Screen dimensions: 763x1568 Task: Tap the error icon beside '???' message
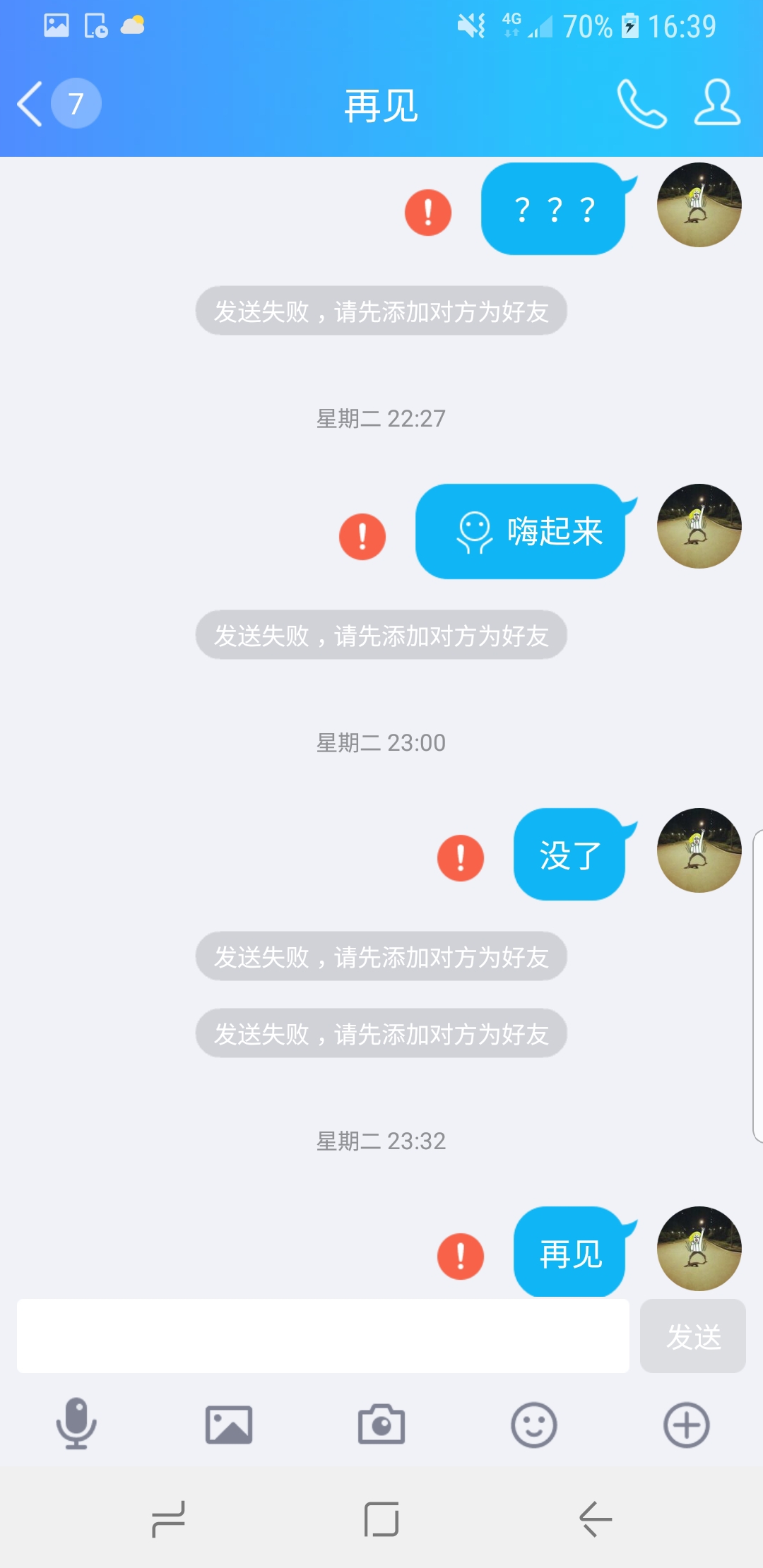pyautogui.click(x=428, y=212)
